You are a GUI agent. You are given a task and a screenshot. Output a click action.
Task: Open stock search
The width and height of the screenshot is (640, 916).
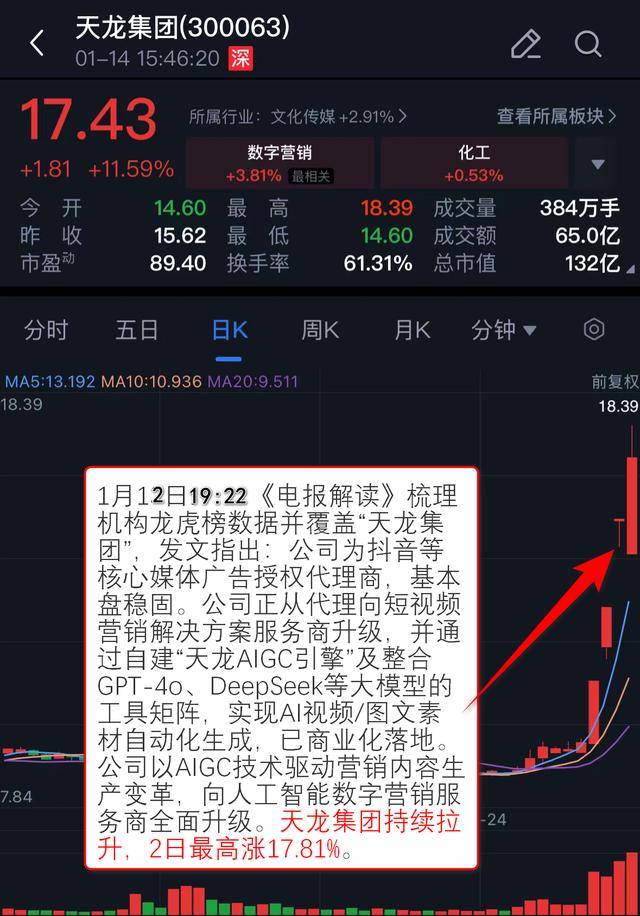(x=588, y=44)
